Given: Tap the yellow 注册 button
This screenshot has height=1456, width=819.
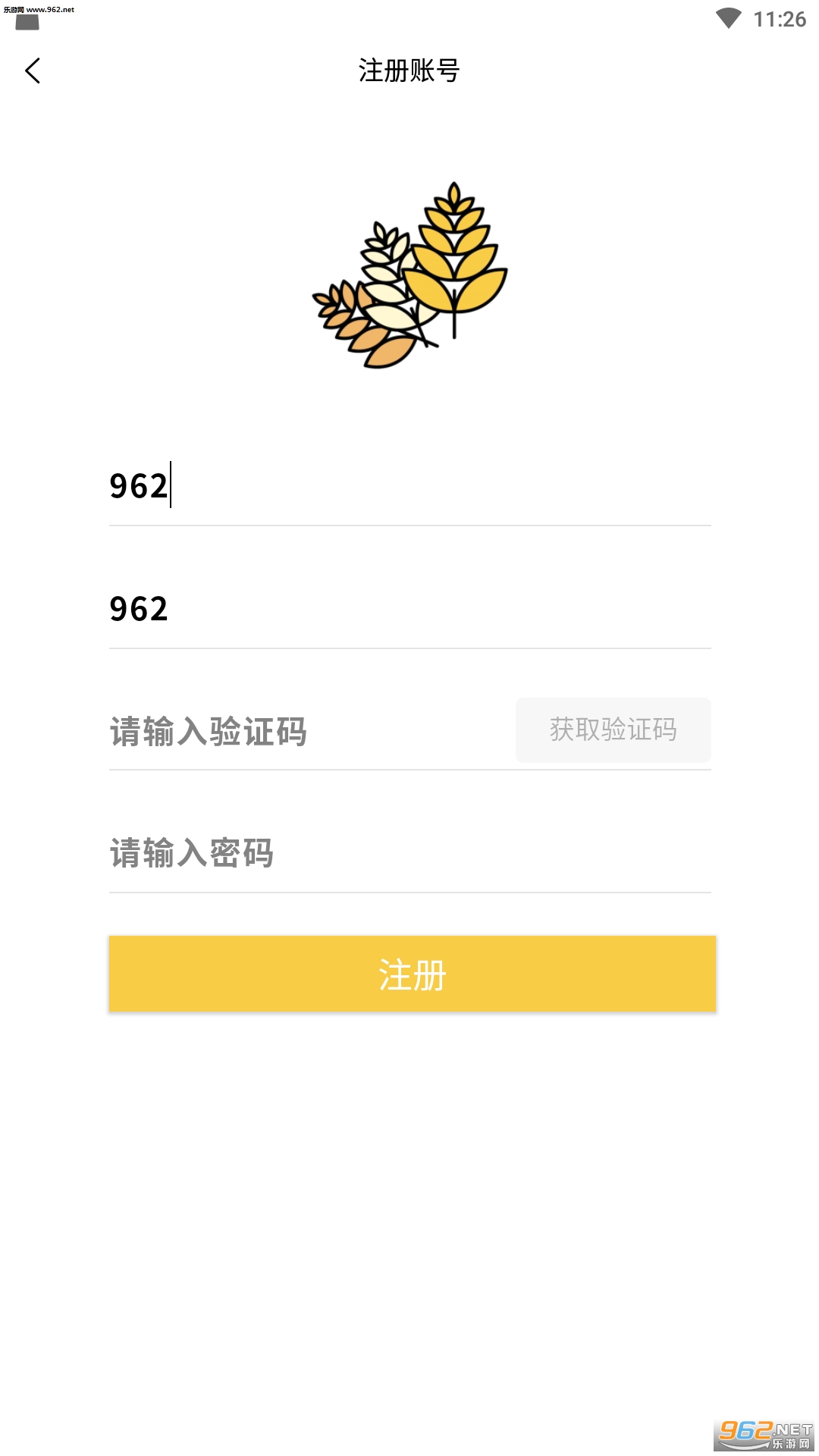Looking at the screenshot, I should coord(412,974).
